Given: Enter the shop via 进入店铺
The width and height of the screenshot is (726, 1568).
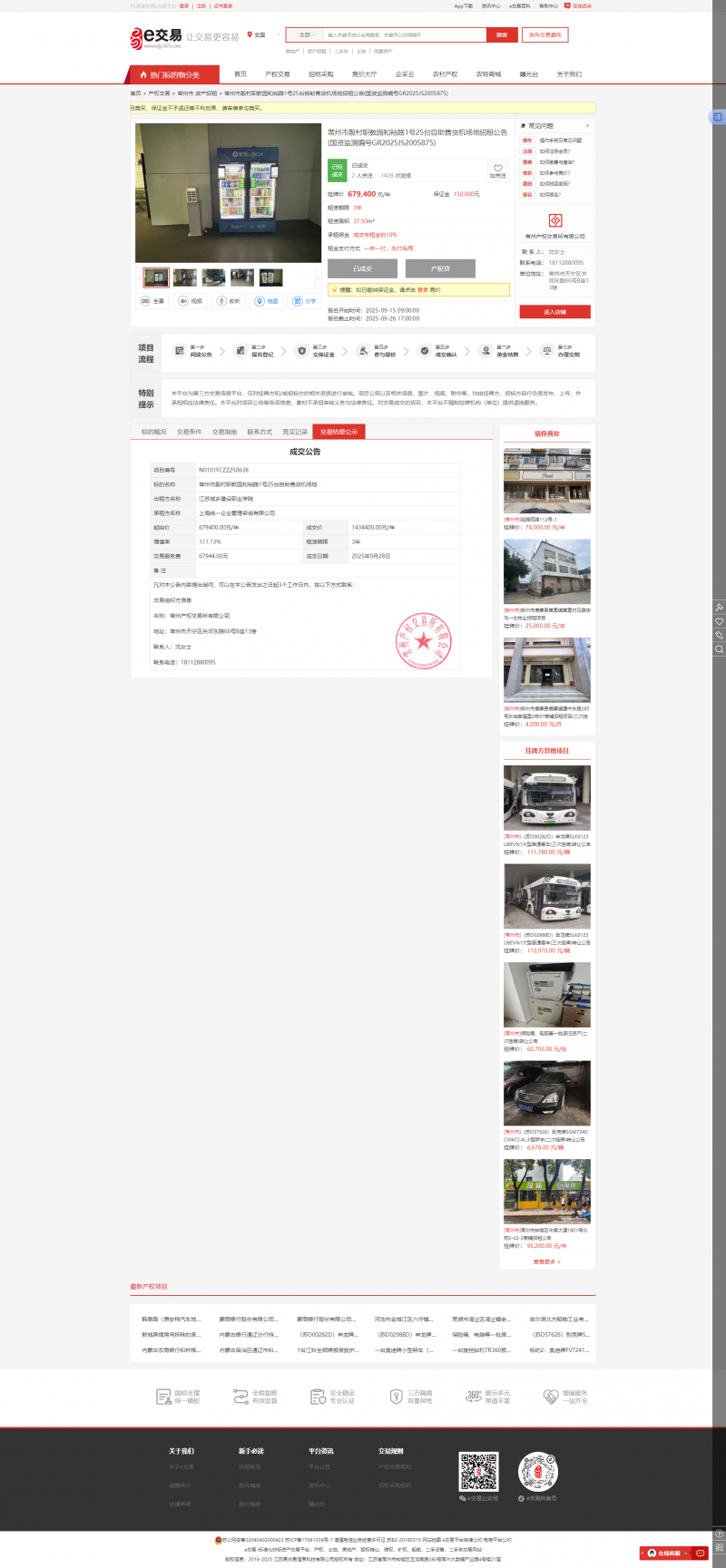Looking at the screenshot, I should click(554, 312).
